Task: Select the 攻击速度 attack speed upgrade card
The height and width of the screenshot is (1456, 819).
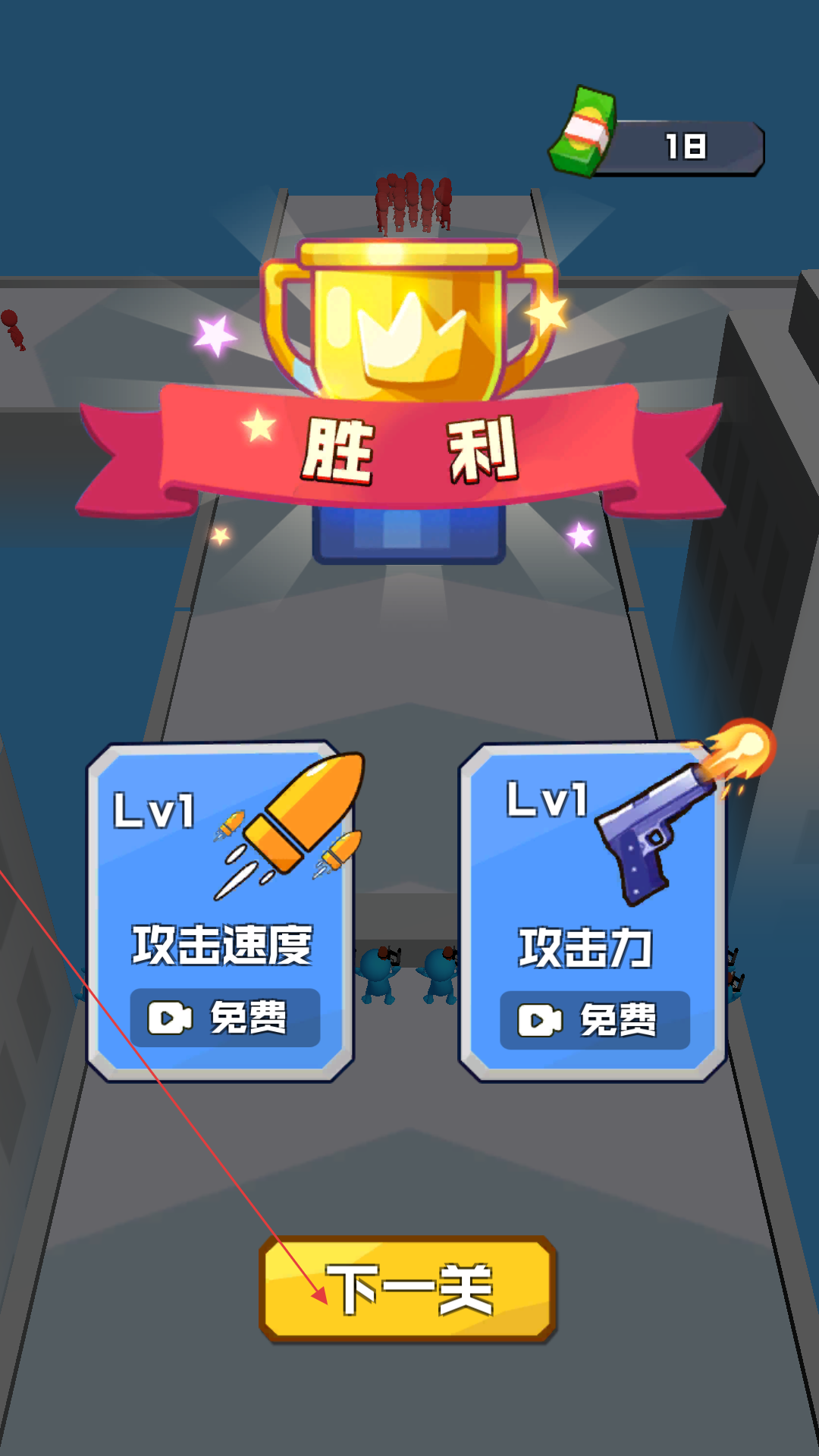Action: click(x=221, y=912)
